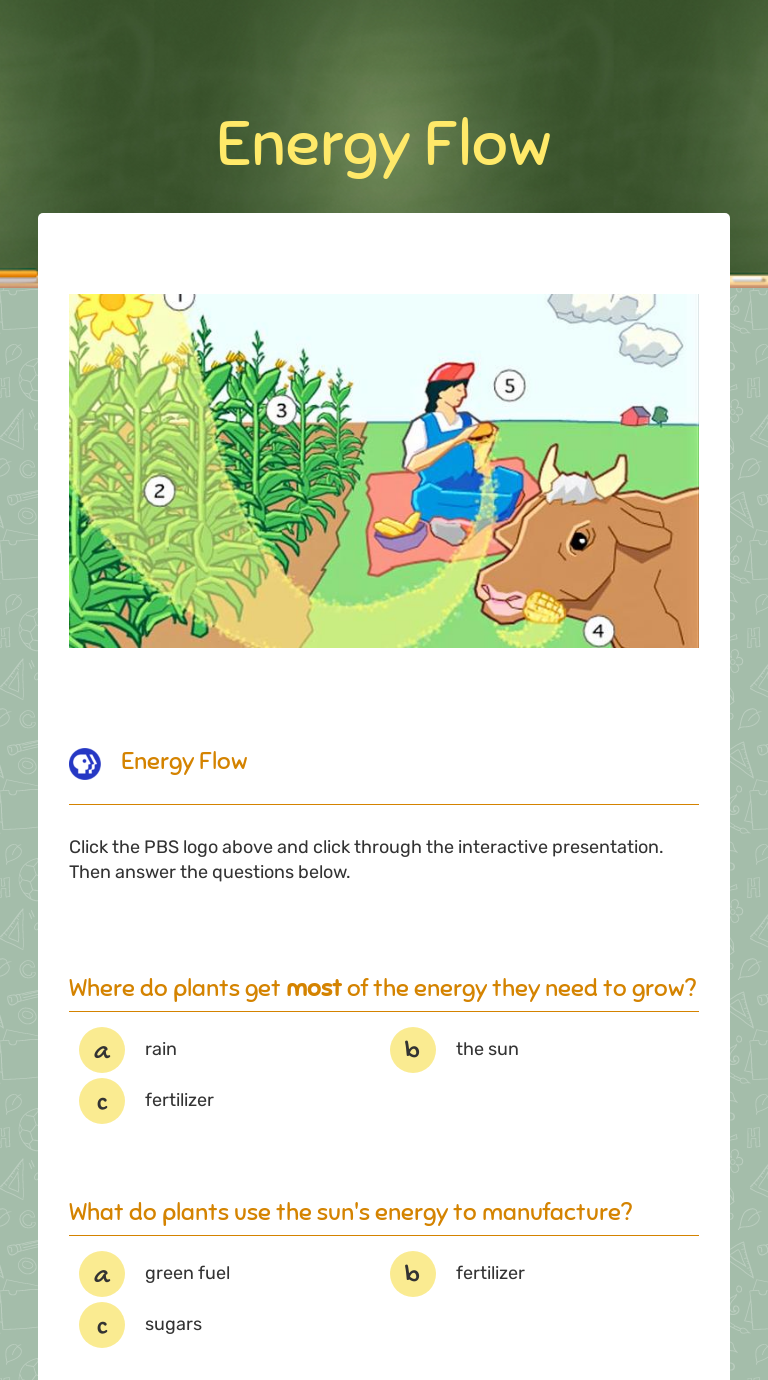Mark 'sugars' as the answer
The height and width of the screenshot is (1380, 768).
(x=102, y=1325)
